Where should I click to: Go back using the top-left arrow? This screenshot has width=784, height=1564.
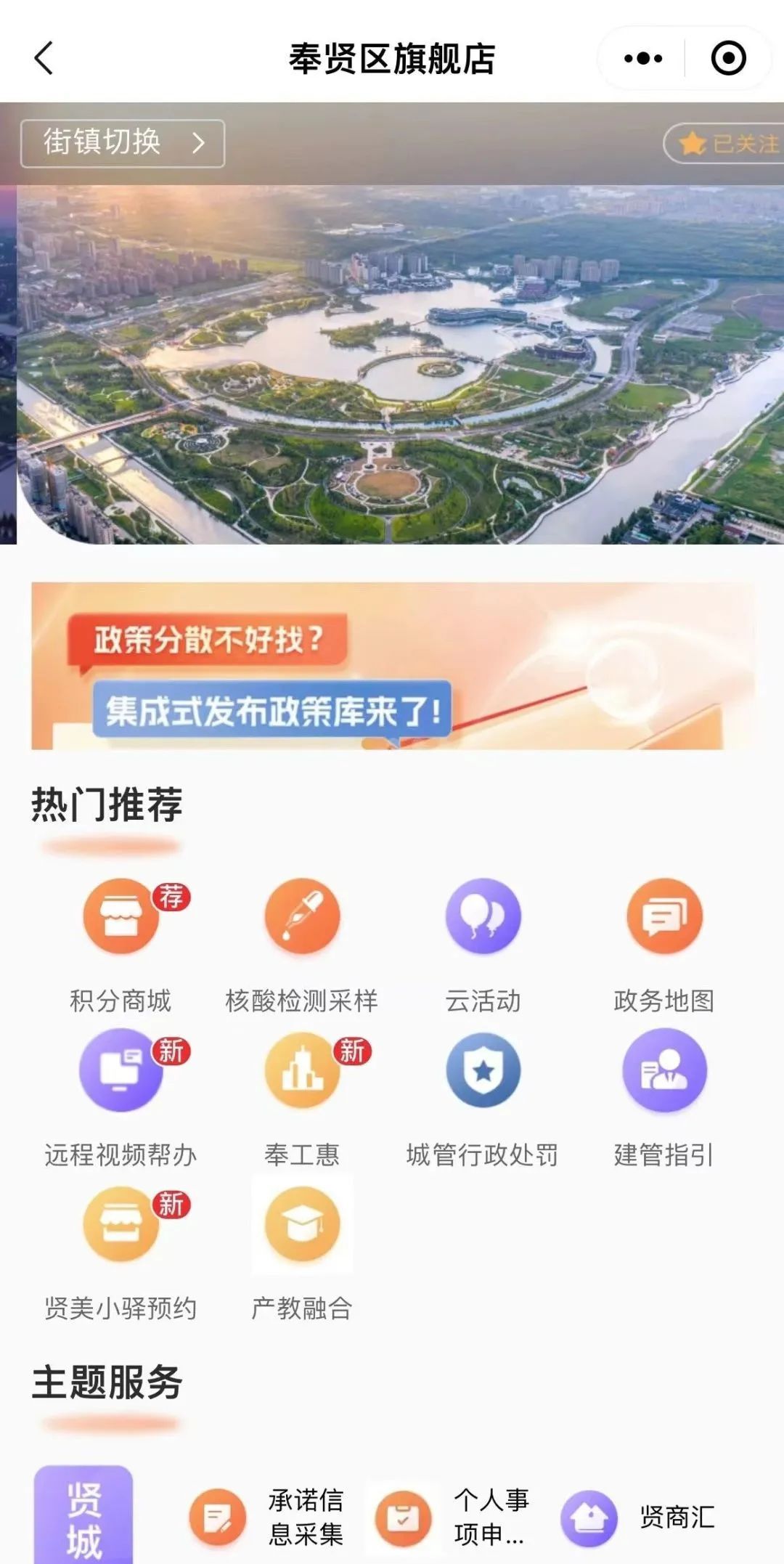point(44,58)
